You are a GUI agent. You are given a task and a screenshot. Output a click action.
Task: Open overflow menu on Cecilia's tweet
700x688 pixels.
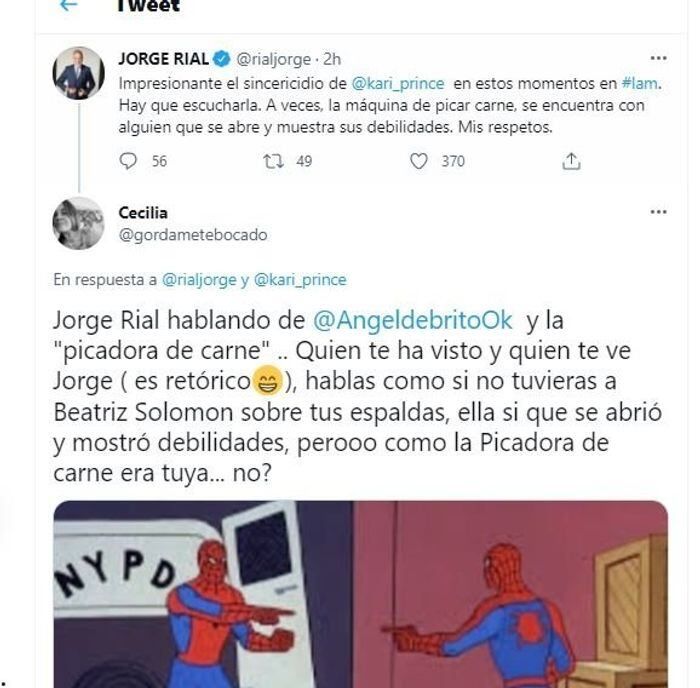658,212
